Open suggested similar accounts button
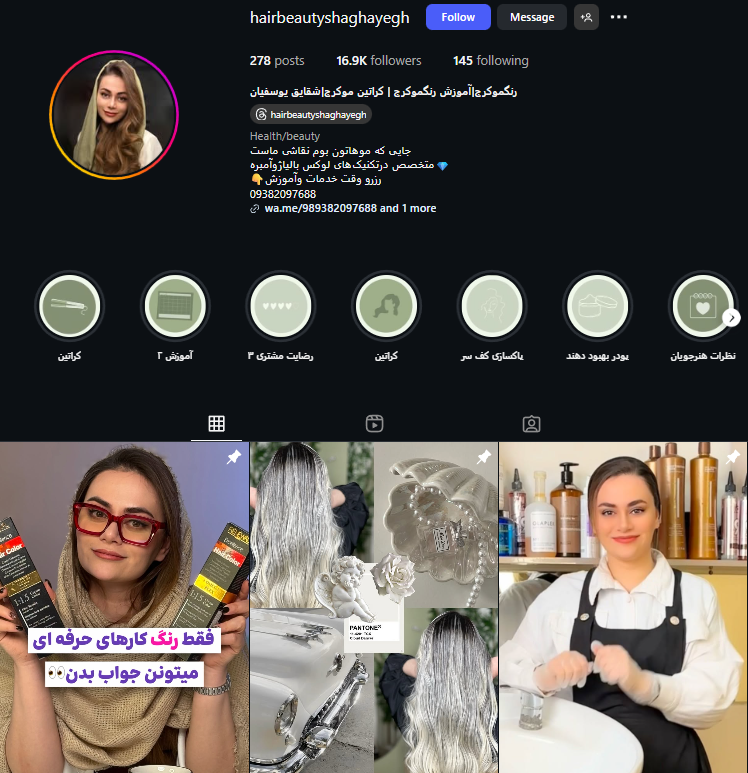 tap(587, 17)
